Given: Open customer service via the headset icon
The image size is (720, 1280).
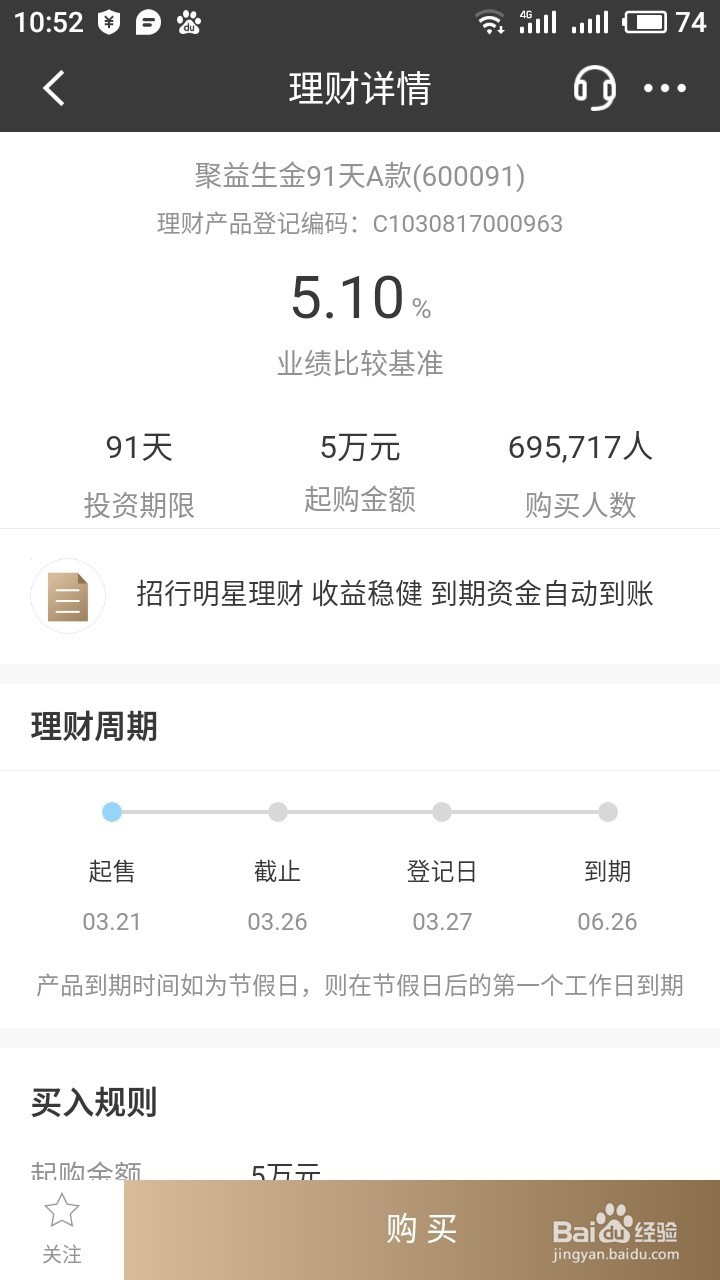Looking at the screenshot, I should pos(595,88).
